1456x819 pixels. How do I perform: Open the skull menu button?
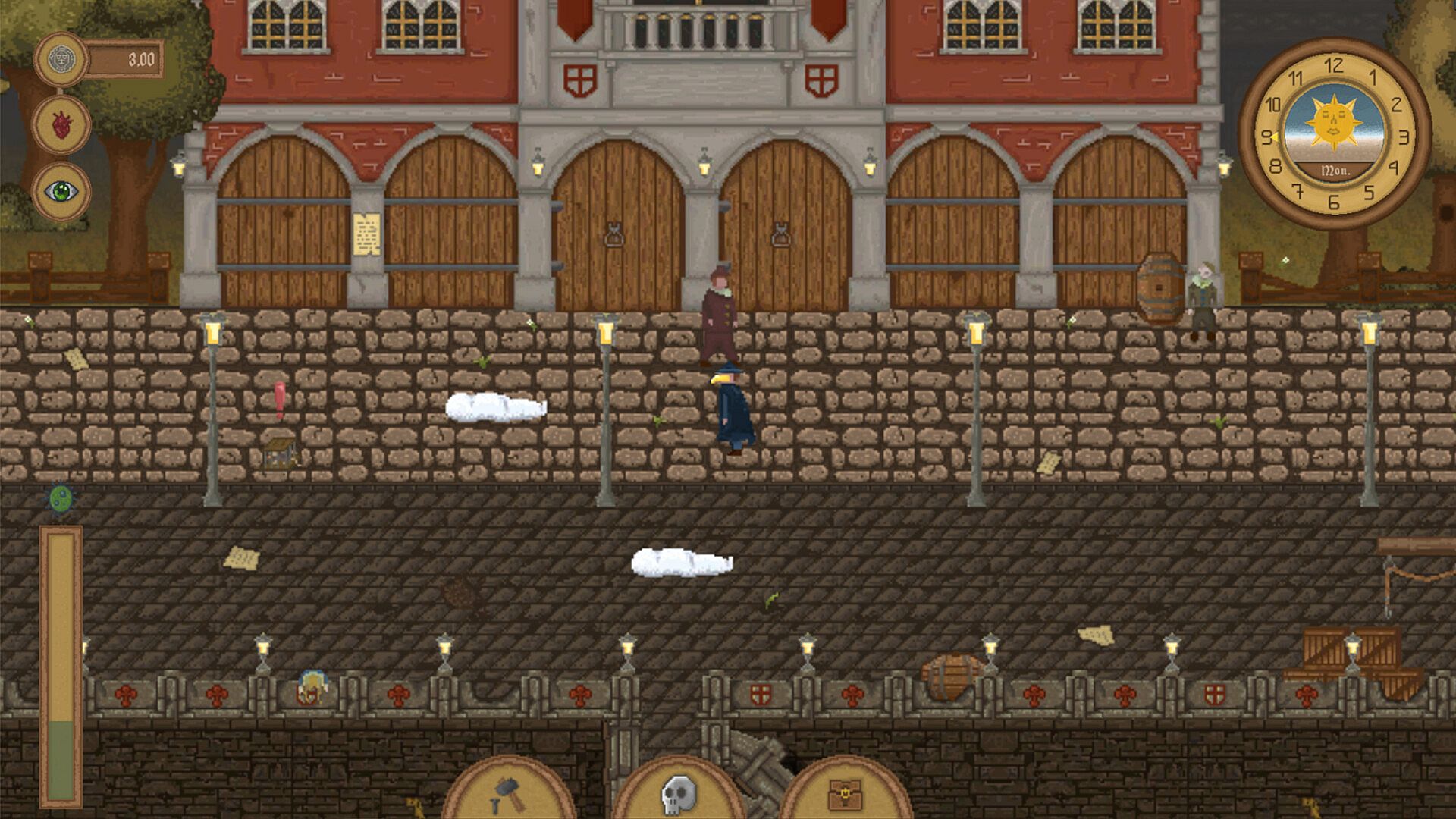pyautogui.click(x=678, y=794)
